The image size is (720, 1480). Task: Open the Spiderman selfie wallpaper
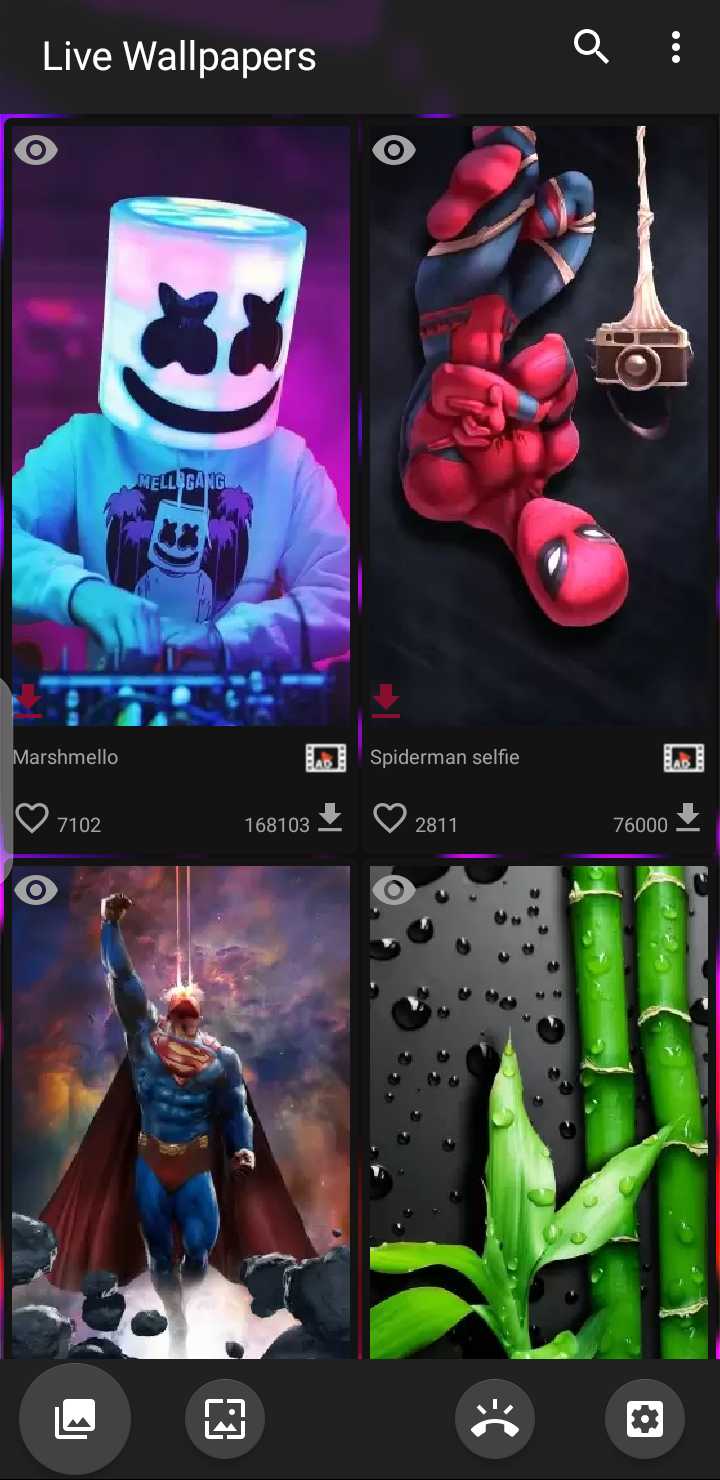(539, 426)
